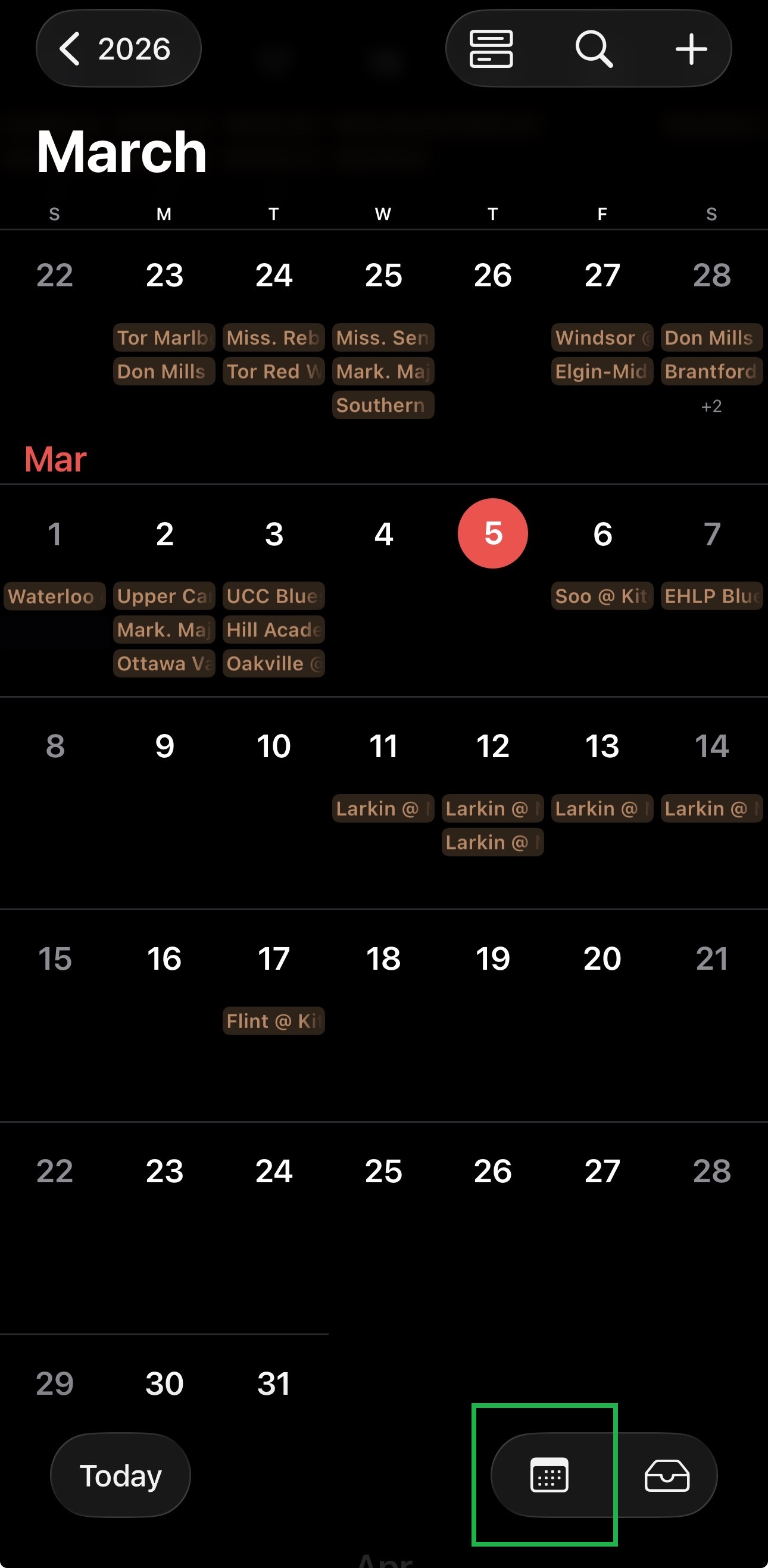
Task: Select March 18
Action: [383, 958]
